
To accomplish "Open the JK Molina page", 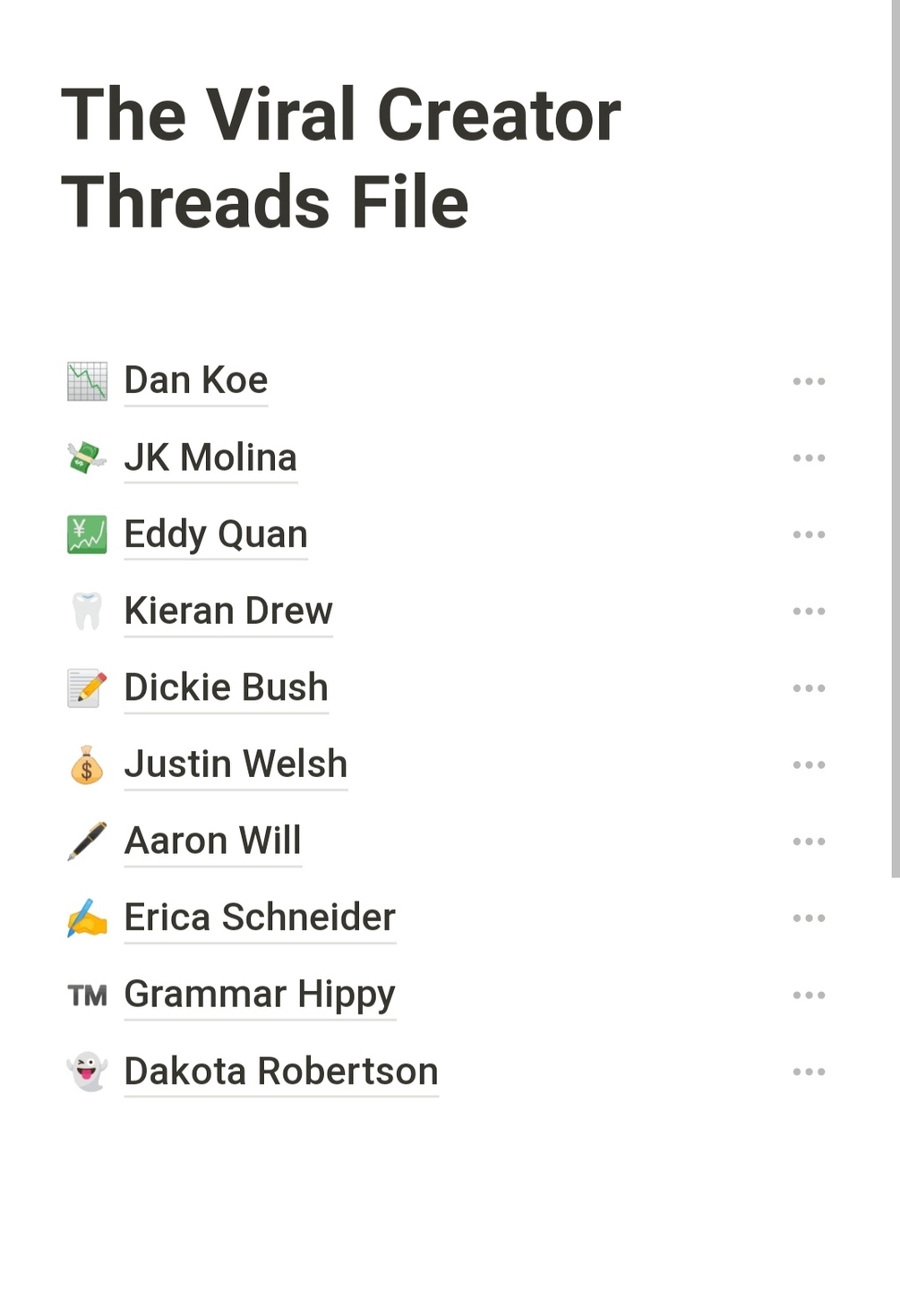I will click(210, 457).
